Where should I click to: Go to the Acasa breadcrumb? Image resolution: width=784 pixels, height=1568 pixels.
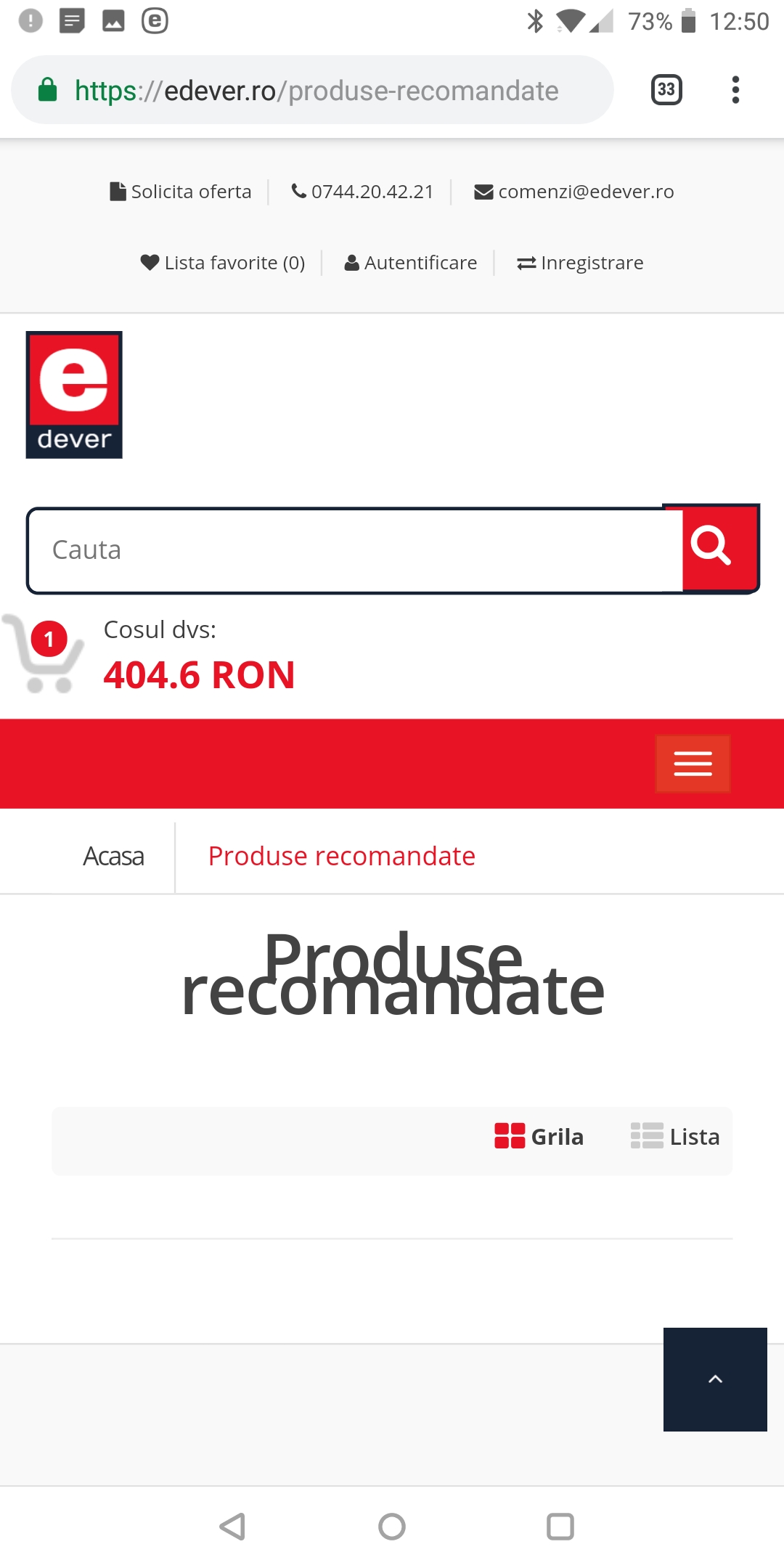(113, 857)
